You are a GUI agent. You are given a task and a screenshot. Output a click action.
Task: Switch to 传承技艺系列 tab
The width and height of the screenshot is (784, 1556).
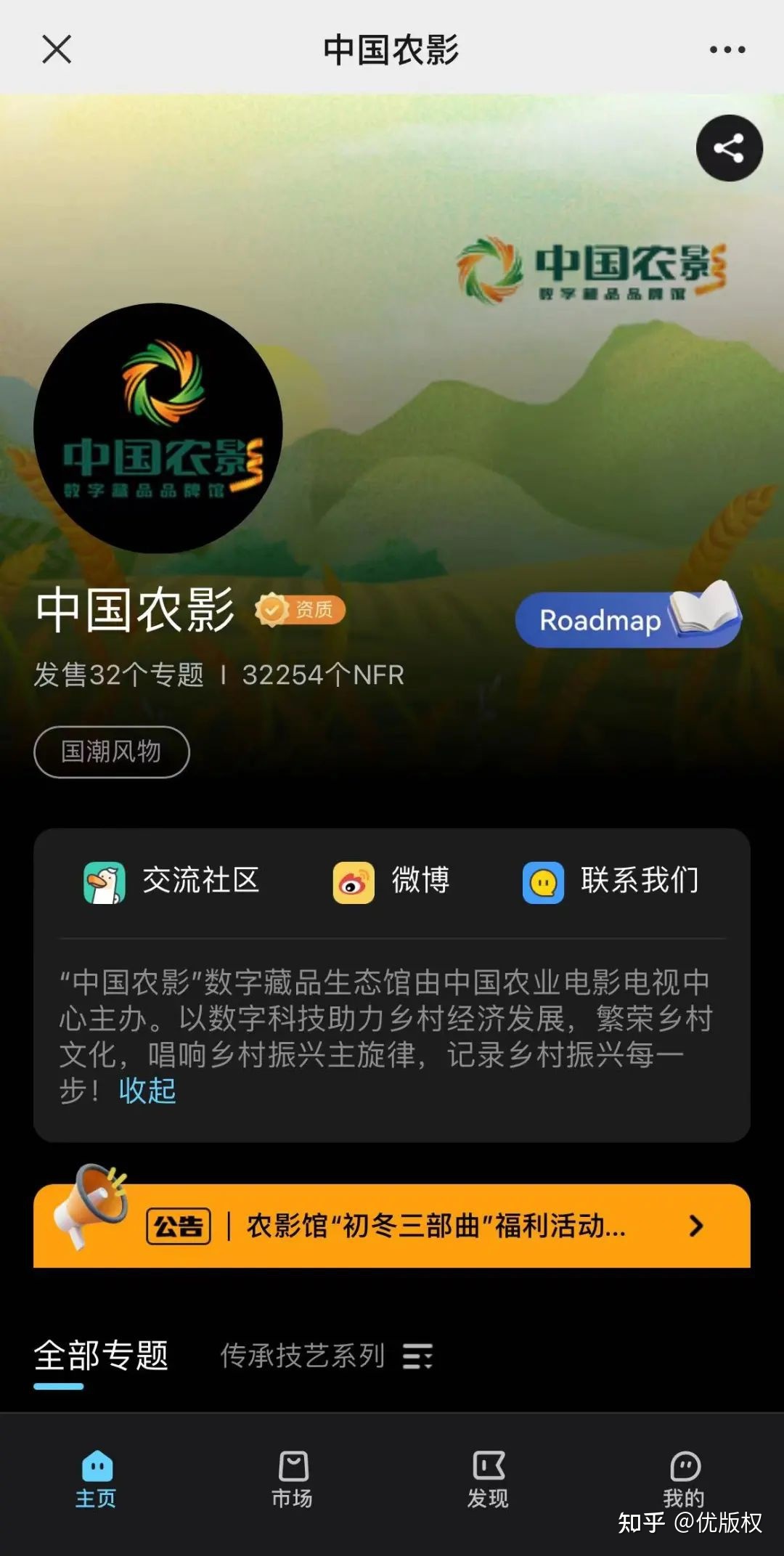(302, 1356)
